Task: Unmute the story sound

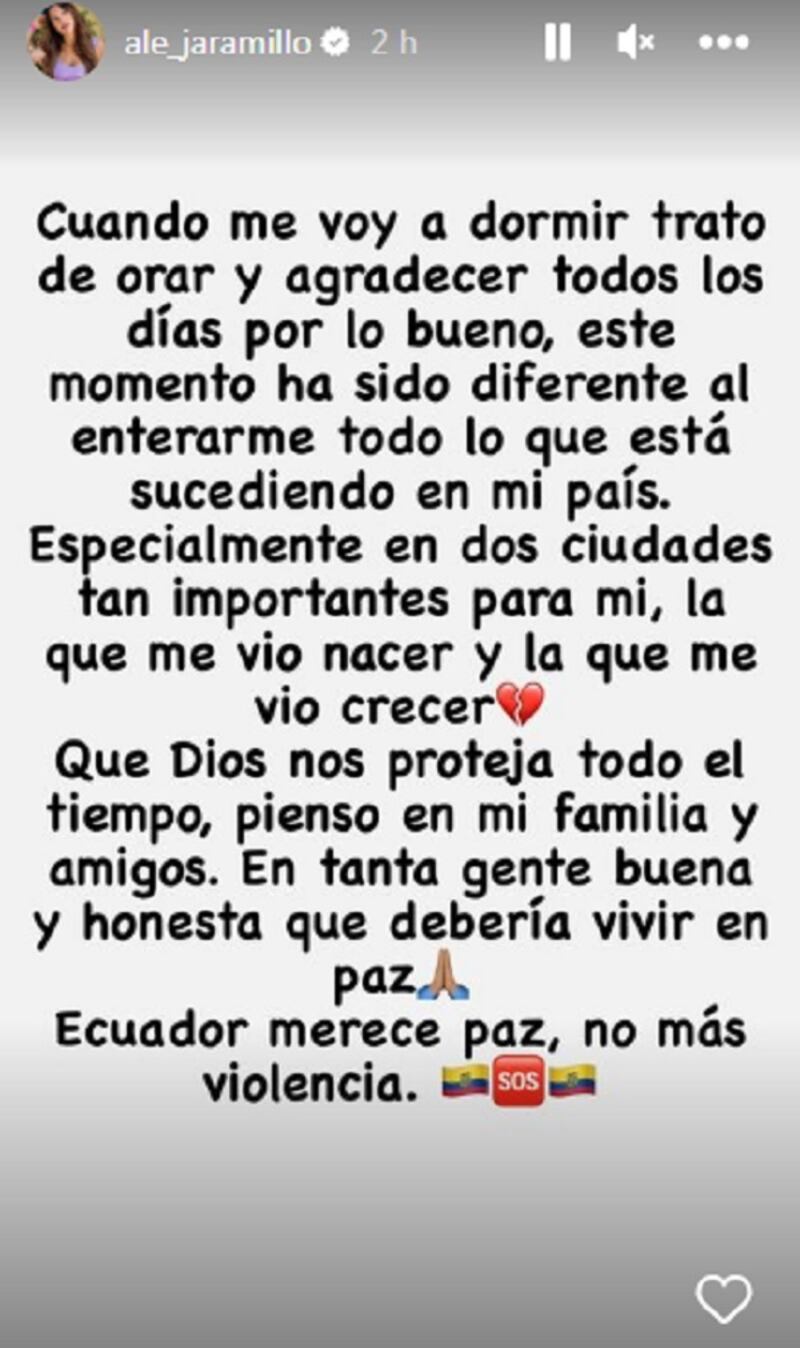Action: [636, 43]
